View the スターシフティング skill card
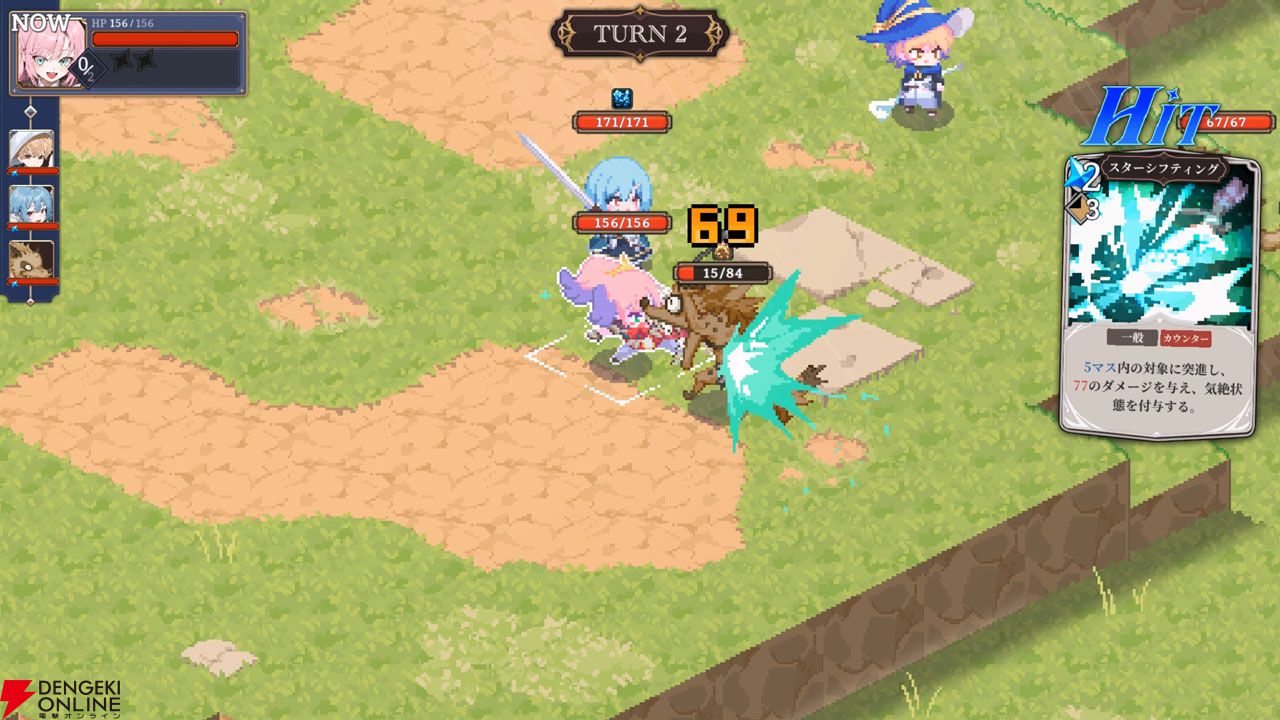 click(x=1160, y=295)
